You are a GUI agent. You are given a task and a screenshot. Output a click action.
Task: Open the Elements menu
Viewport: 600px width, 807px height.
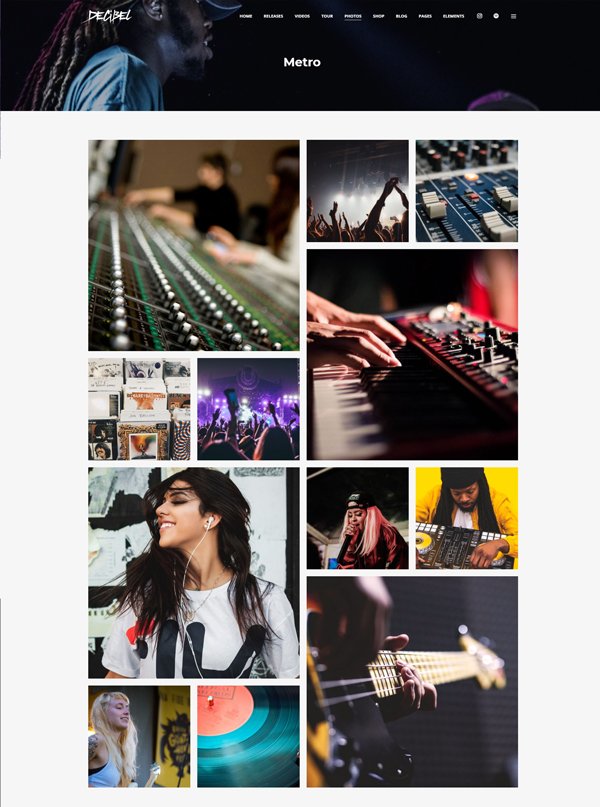(x=453, y=17)
